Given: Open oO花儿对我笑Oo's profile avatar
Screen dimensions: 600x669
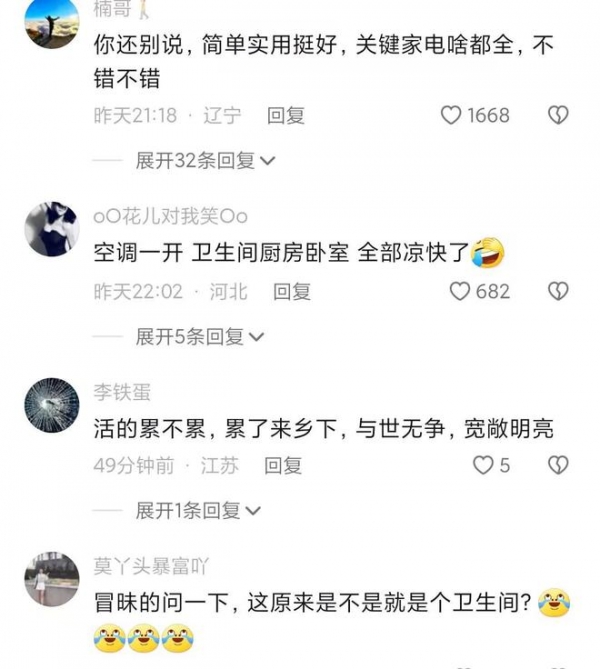Looking at the screenshot, I should point(51,229).
